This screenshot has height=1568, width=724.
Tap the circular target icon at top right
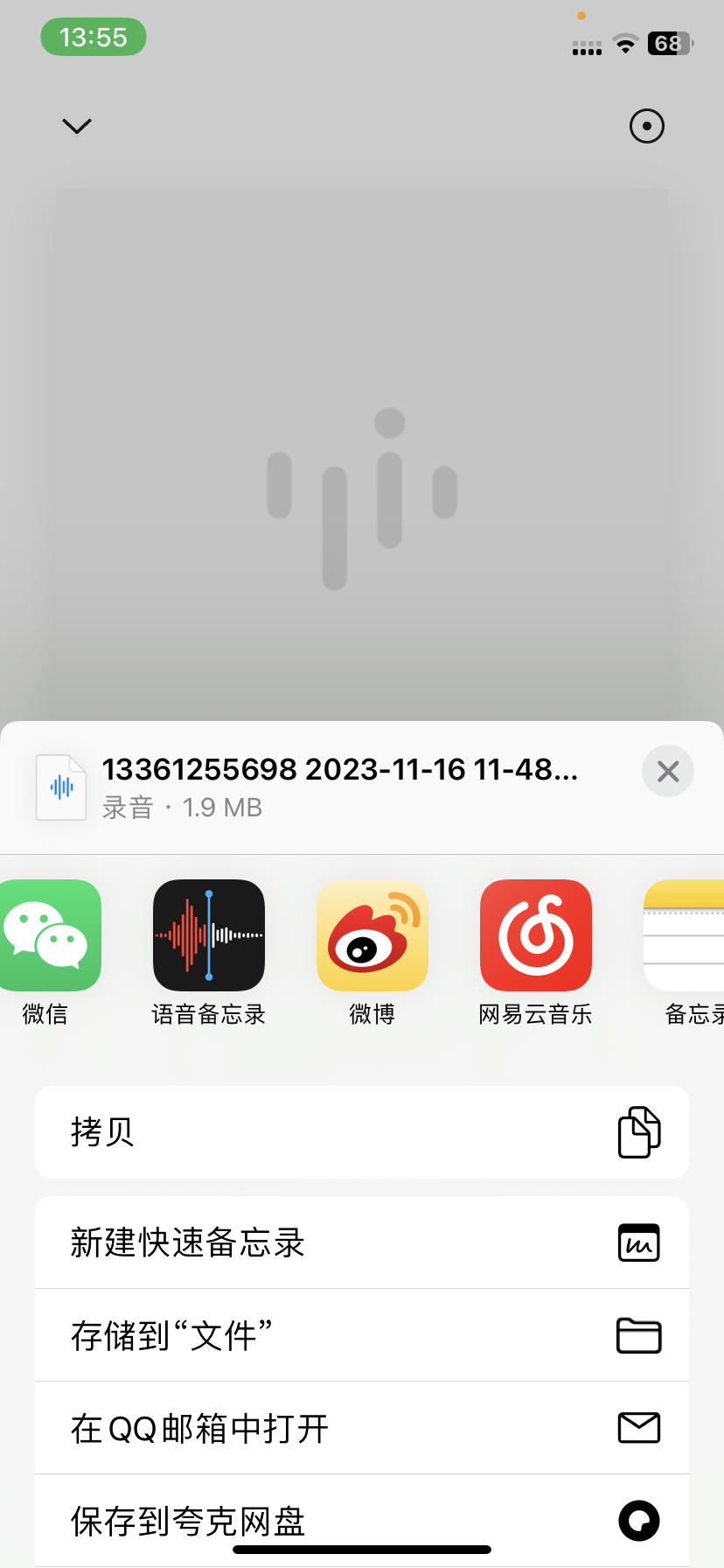click(x=647, y=126)
